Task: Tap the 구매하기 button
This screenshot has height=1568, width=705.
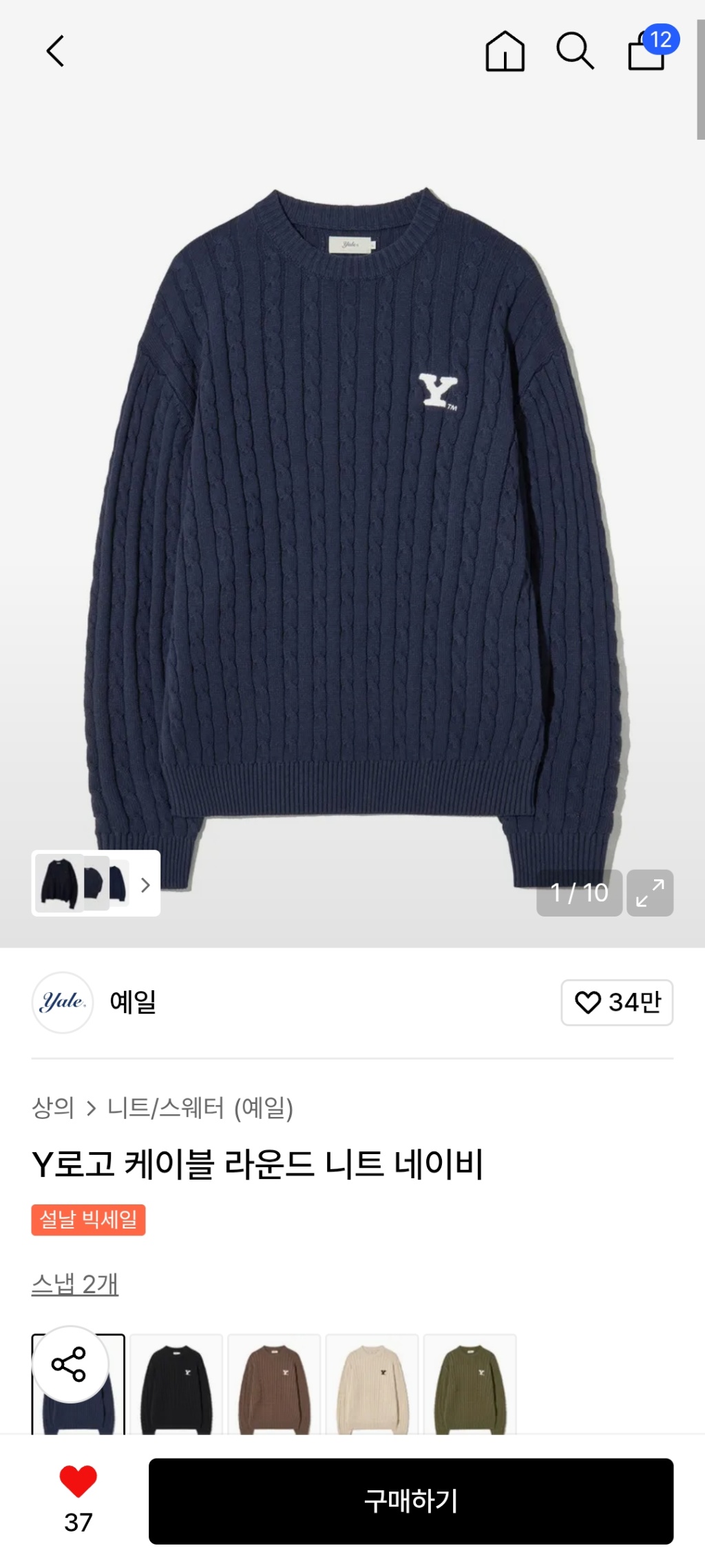Action: pyautogui.click(x=410, y=1501)
